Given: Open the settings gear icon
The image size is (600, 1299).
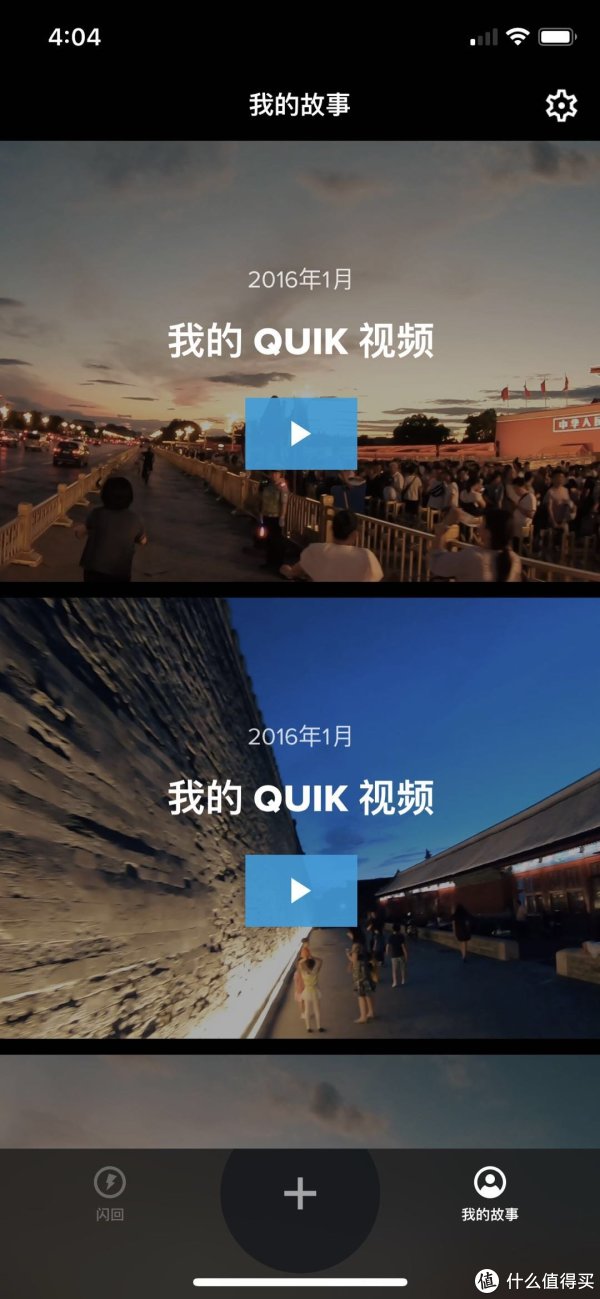Looking at the screenshot, I should (x=561, y=105).
